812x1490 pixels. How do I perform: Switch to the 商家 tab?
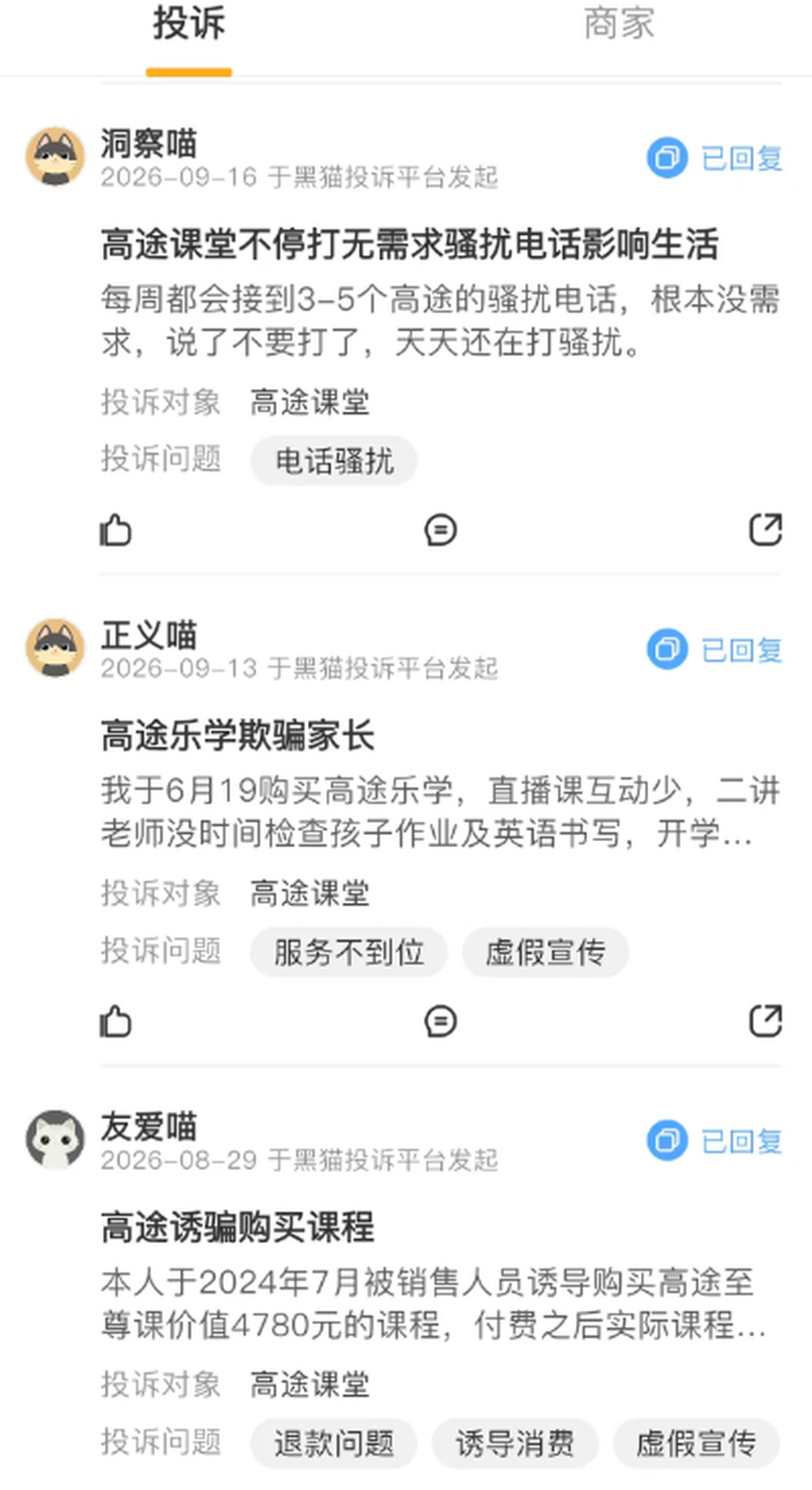[x=619, y=24]
